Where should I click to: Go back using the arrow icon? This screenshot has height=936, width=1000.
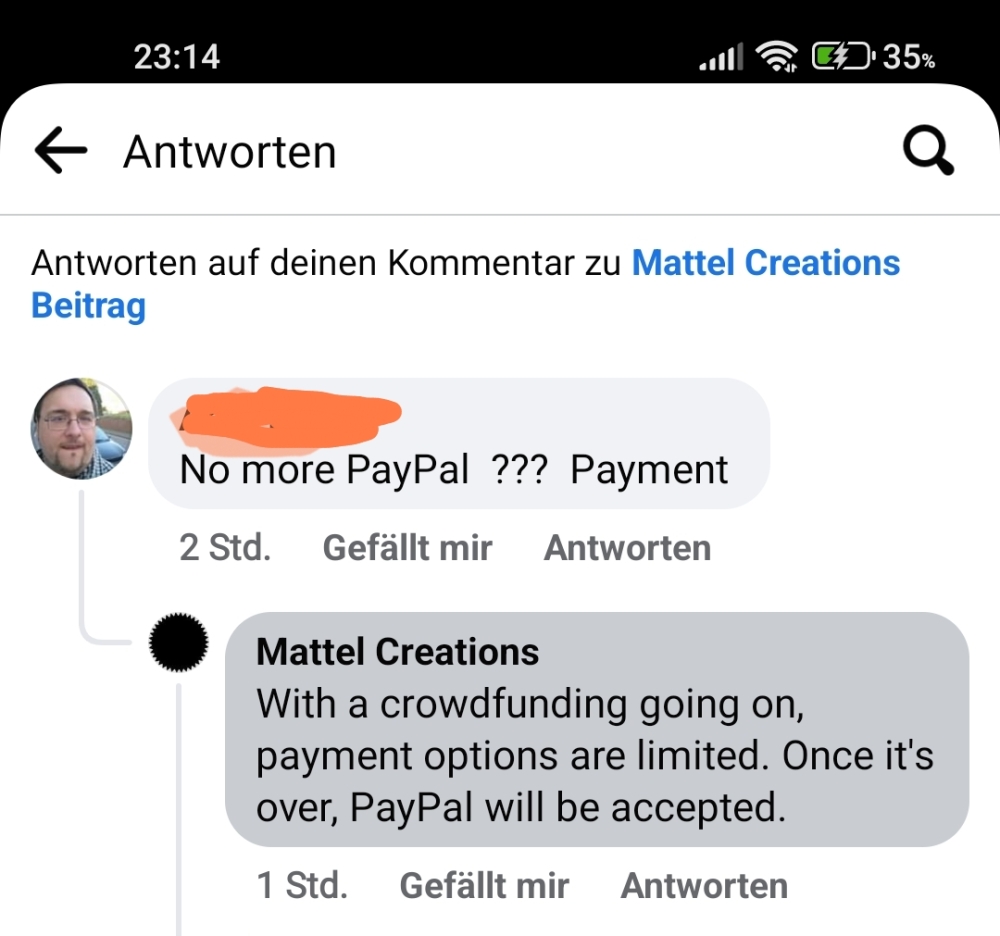point(61,152)
